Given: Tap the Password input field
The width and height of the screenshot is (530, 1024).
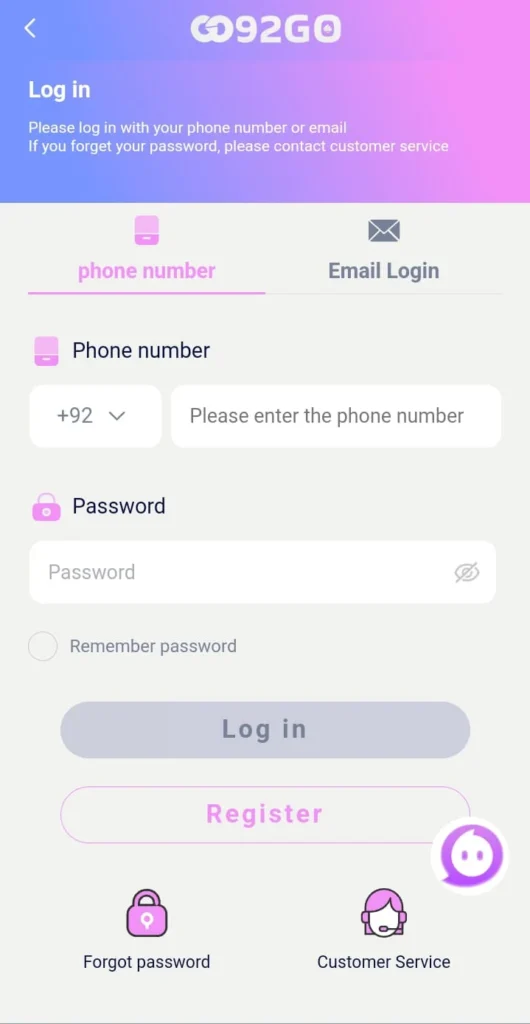Looking at the screenshot, I should [262, 572].
